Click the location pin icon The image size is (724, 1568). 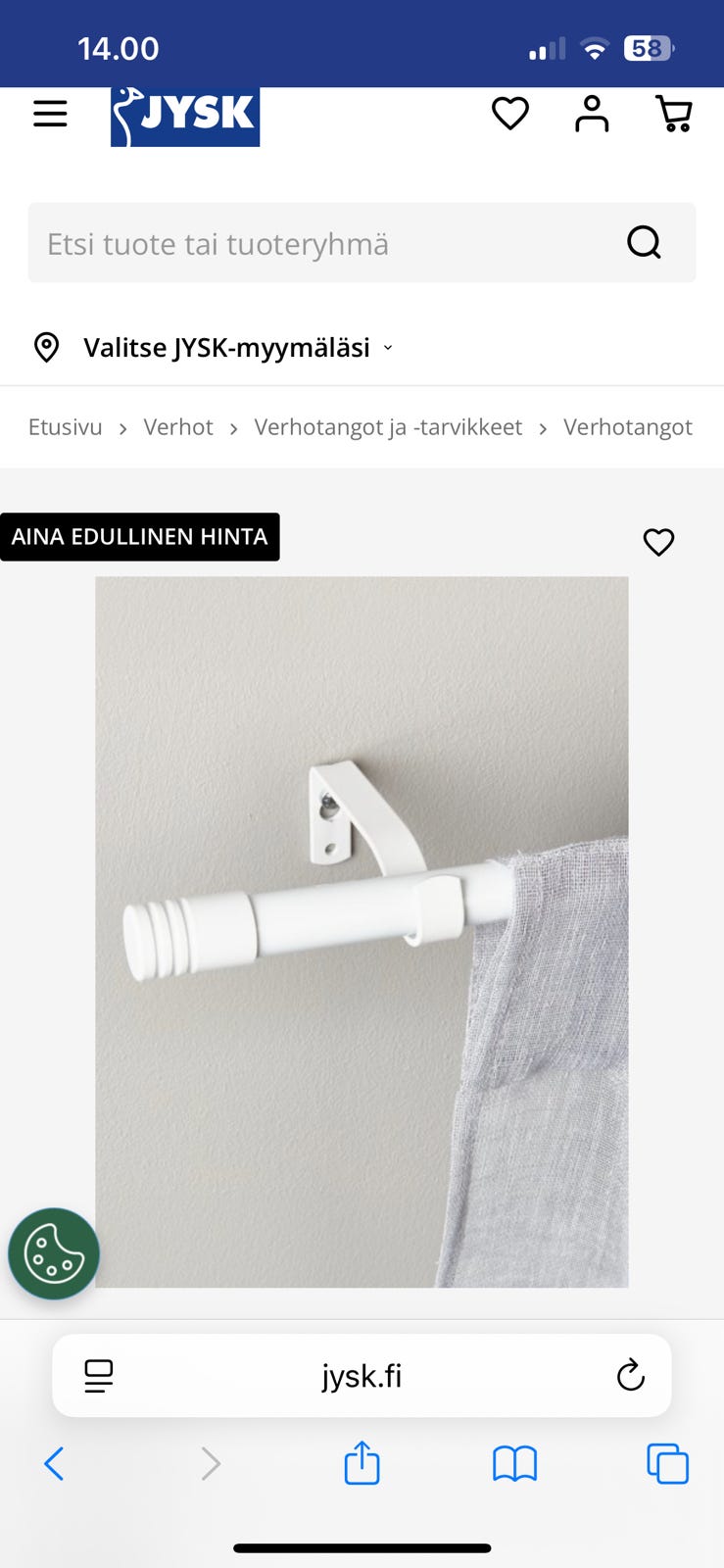coord(46,347)
